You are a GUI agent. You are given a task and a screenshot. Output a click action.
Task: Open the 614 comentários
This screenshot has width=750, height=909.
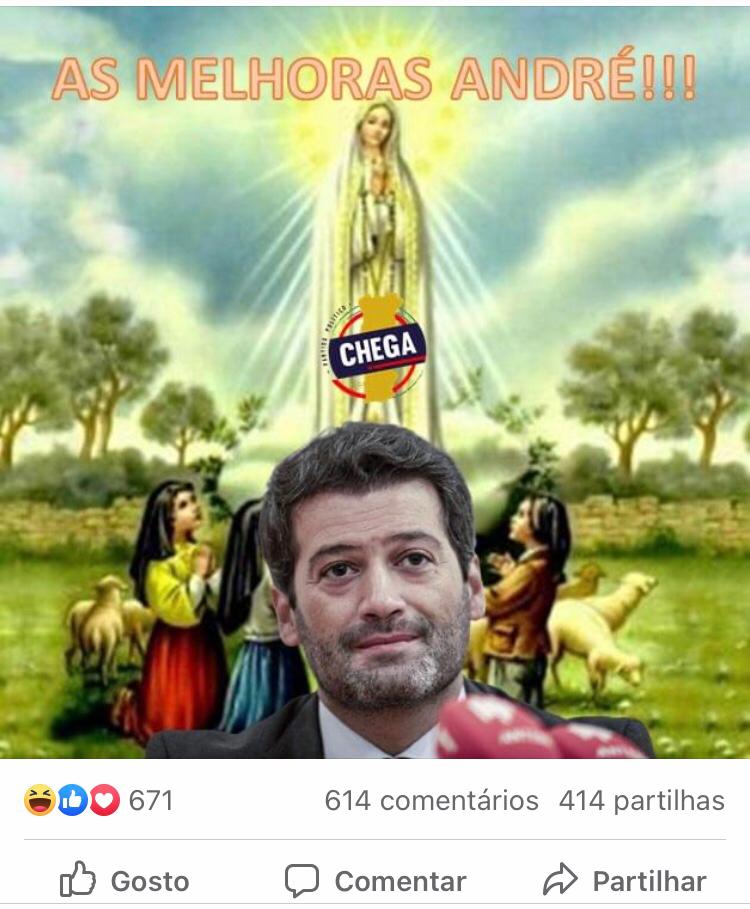[431, 800]
